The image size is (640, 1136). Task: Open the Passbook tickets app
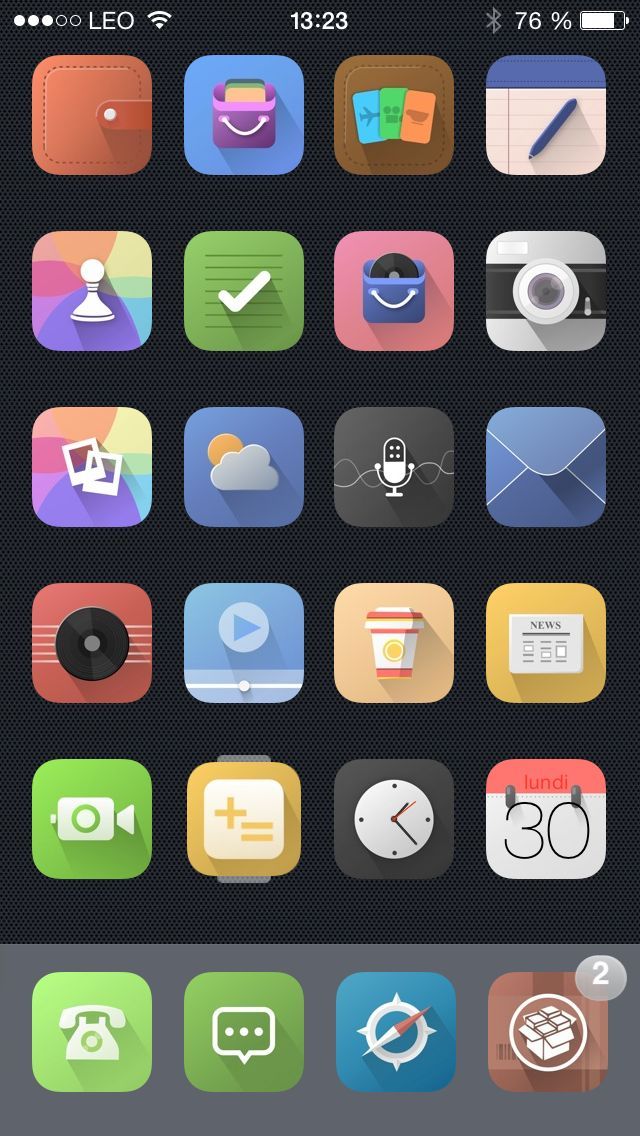(x=394, y=115)
